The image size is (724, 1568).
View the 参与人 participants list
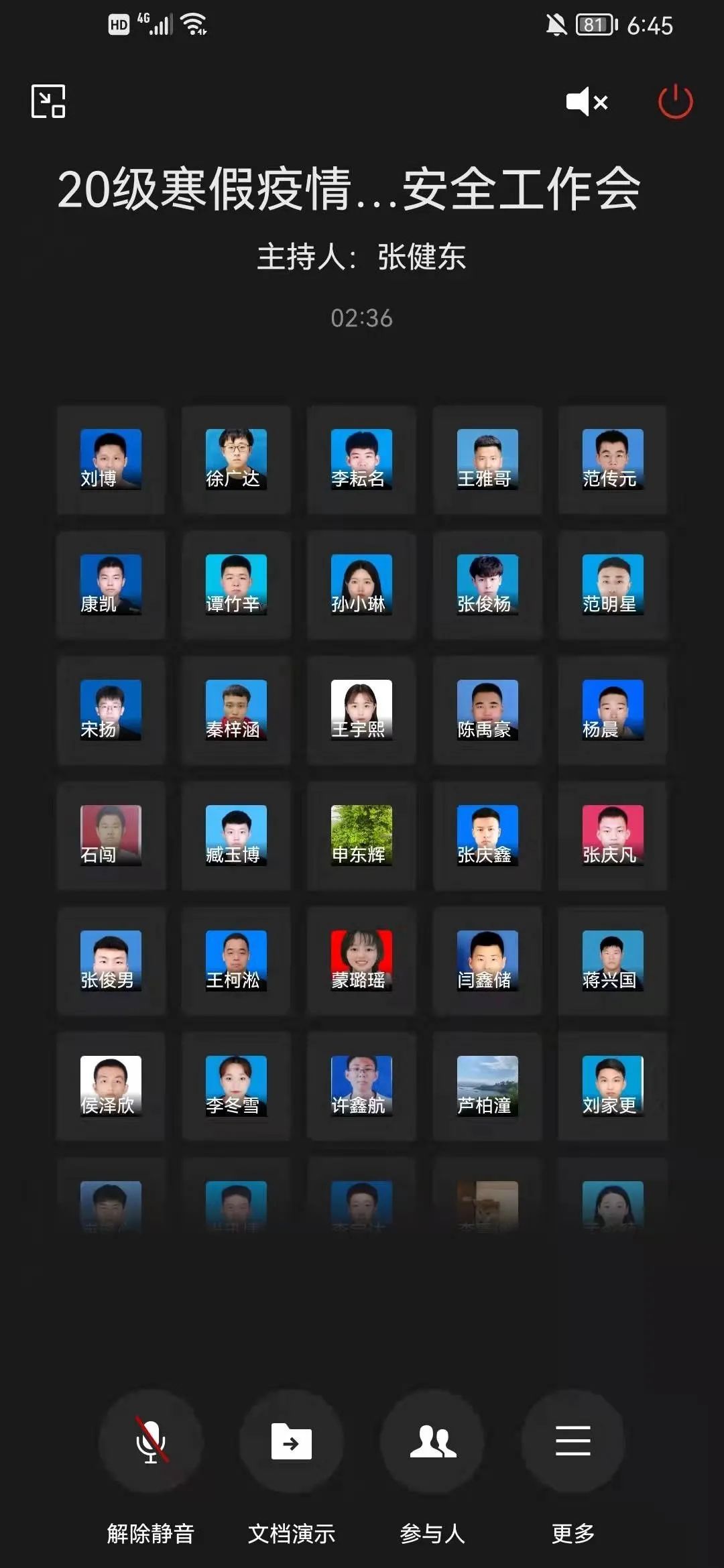click(x=432, y=1441)
